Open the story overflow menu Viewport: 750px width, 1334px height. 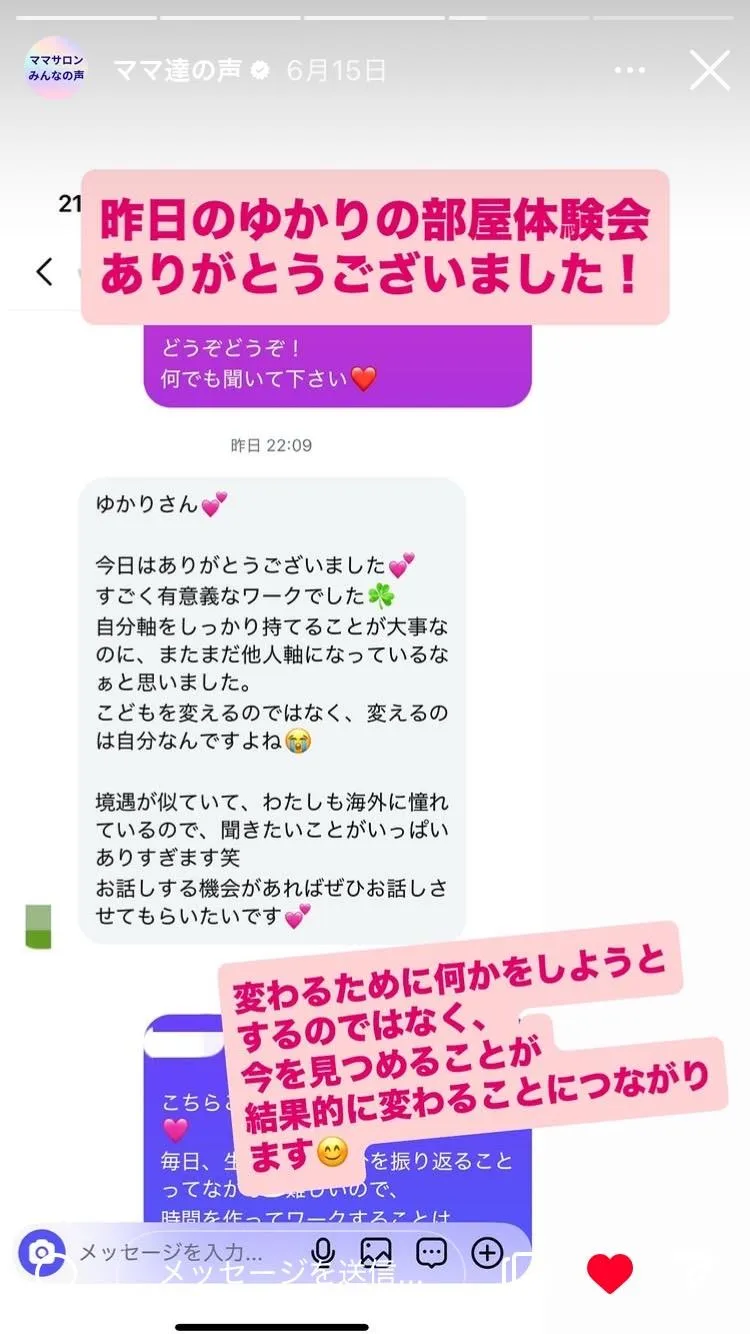click(x=630, y=71)
